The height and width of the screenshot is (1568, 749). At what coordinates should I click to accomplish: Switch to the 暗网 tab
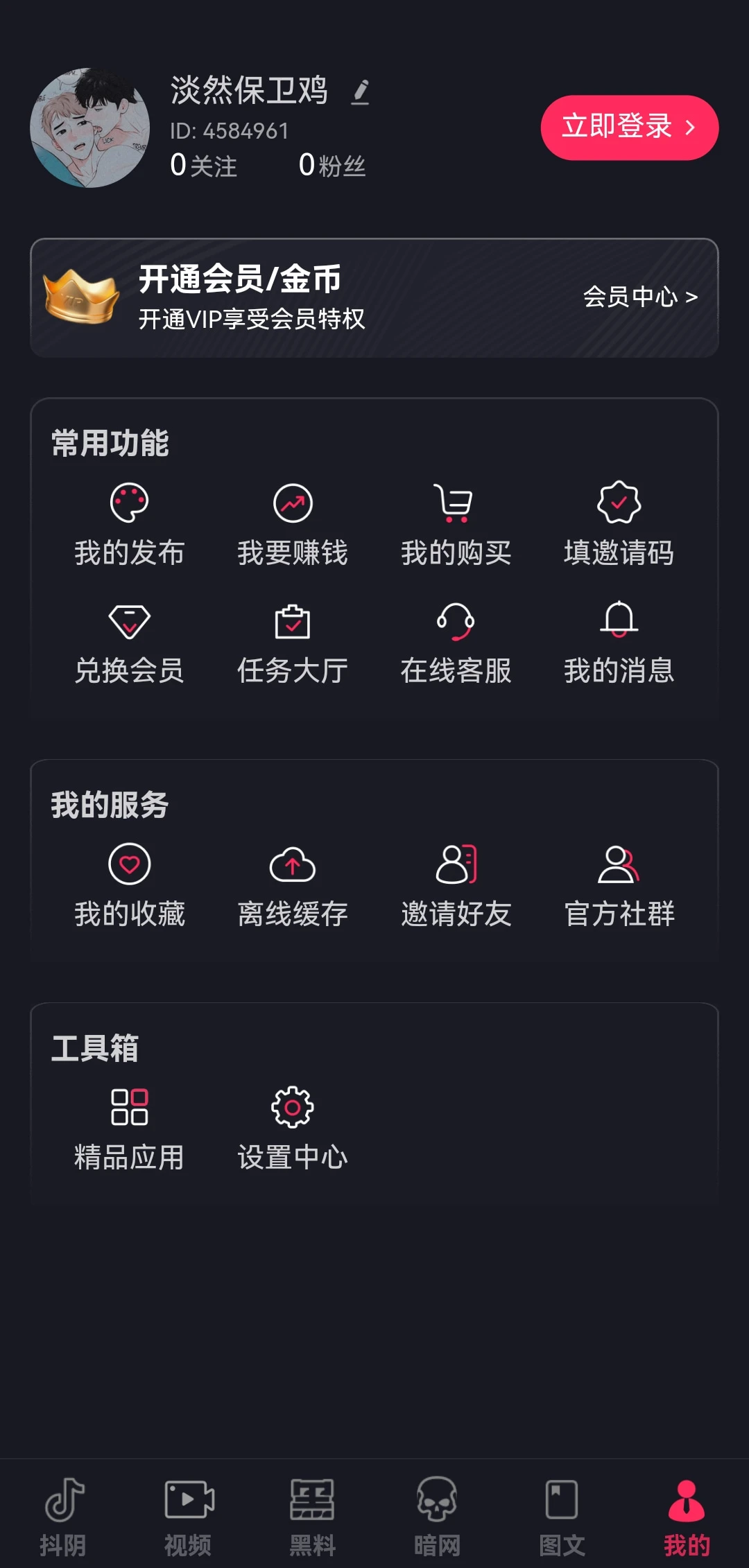click(x=437, y=1511)
